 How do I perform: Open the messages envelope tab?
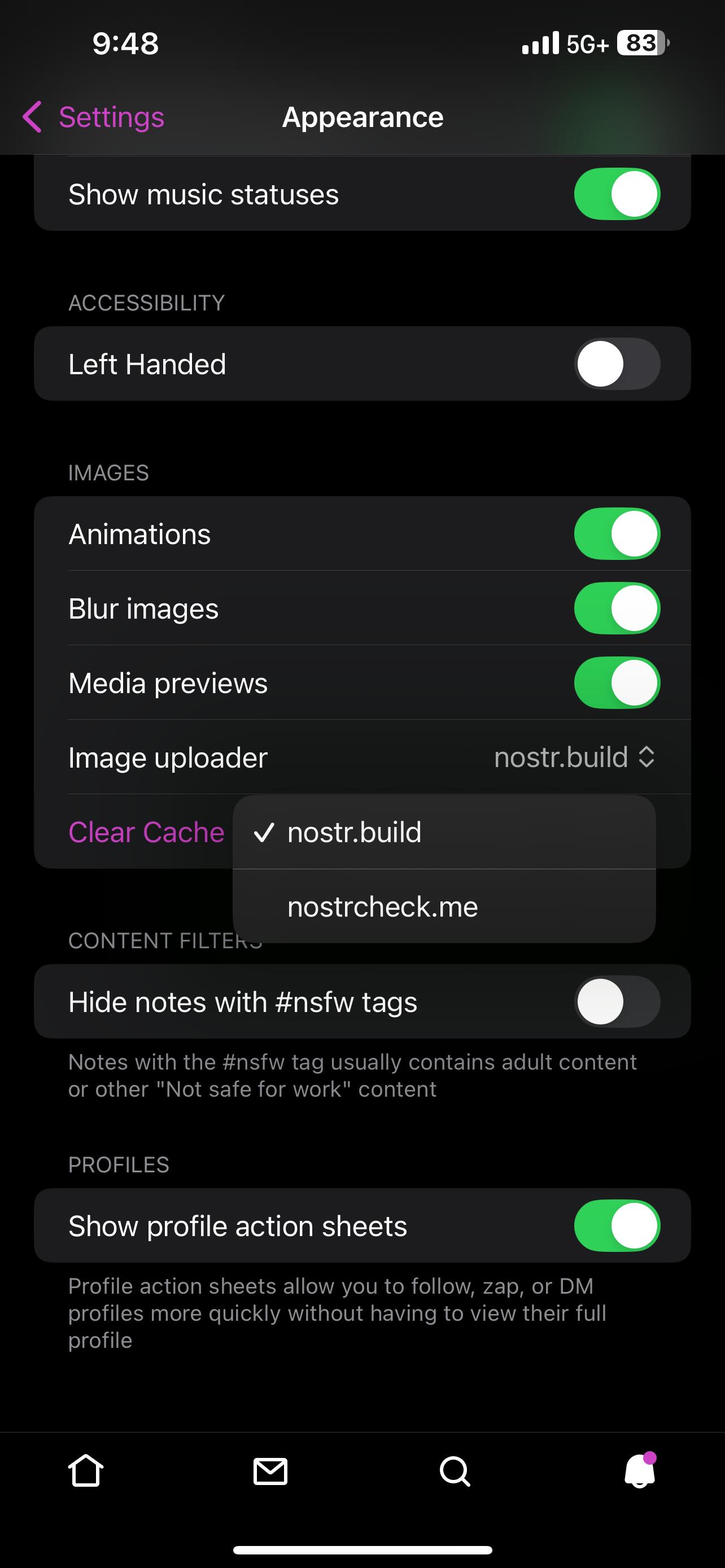[270, 1471]
